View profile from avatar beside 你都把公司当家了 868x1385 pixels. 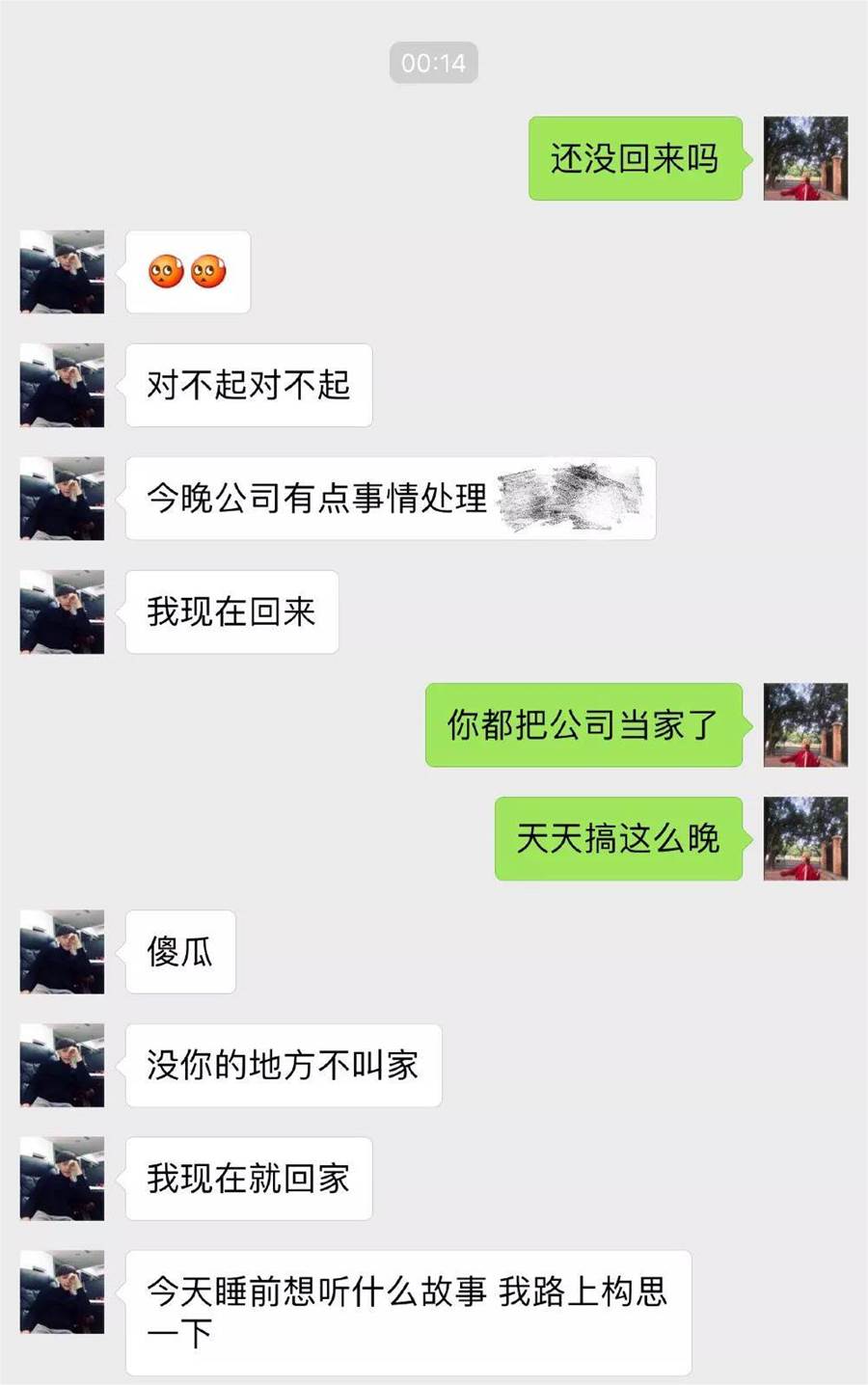805,725
